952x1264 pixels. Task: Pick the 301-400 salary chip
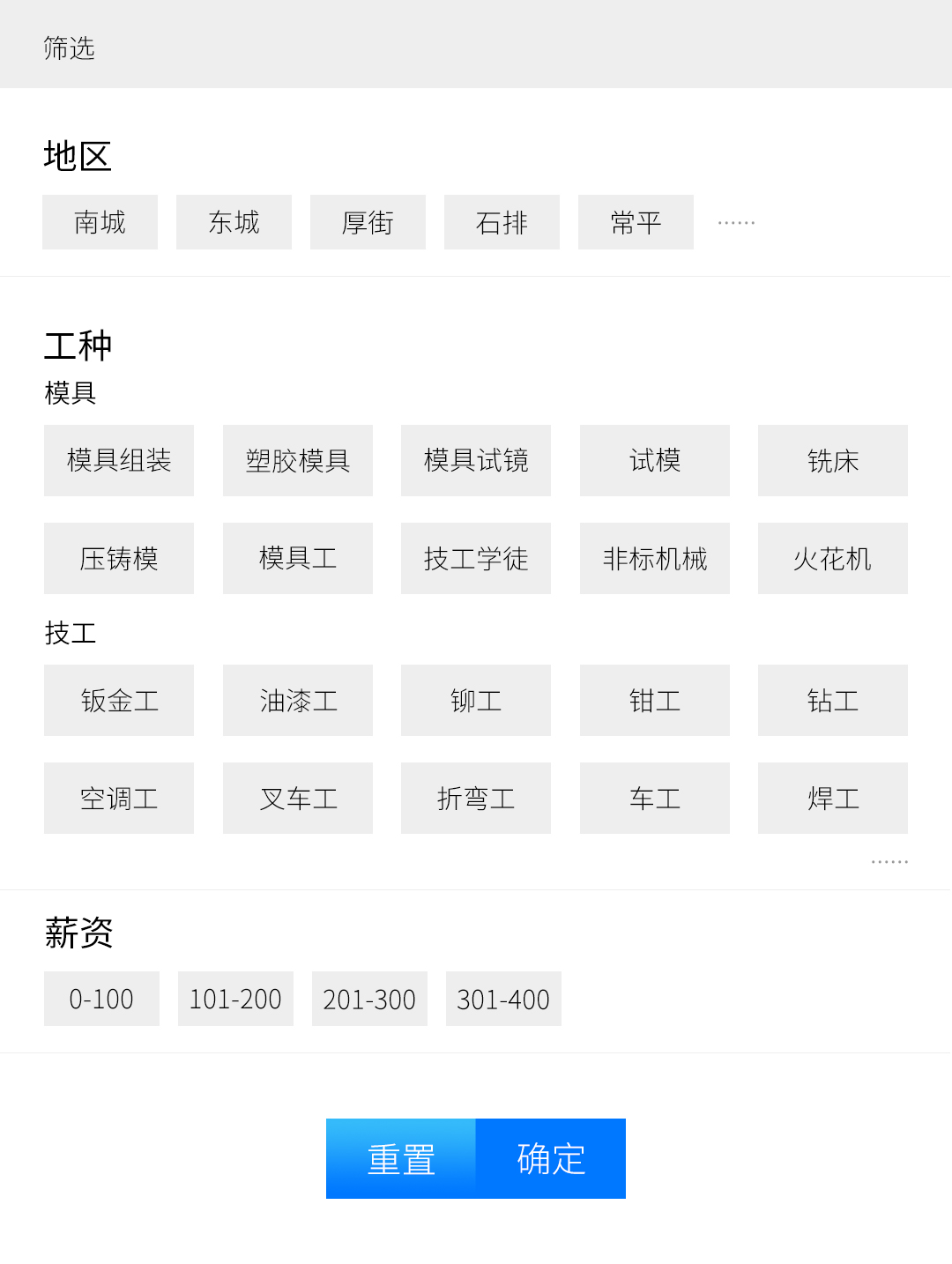(x=503, y=999)
